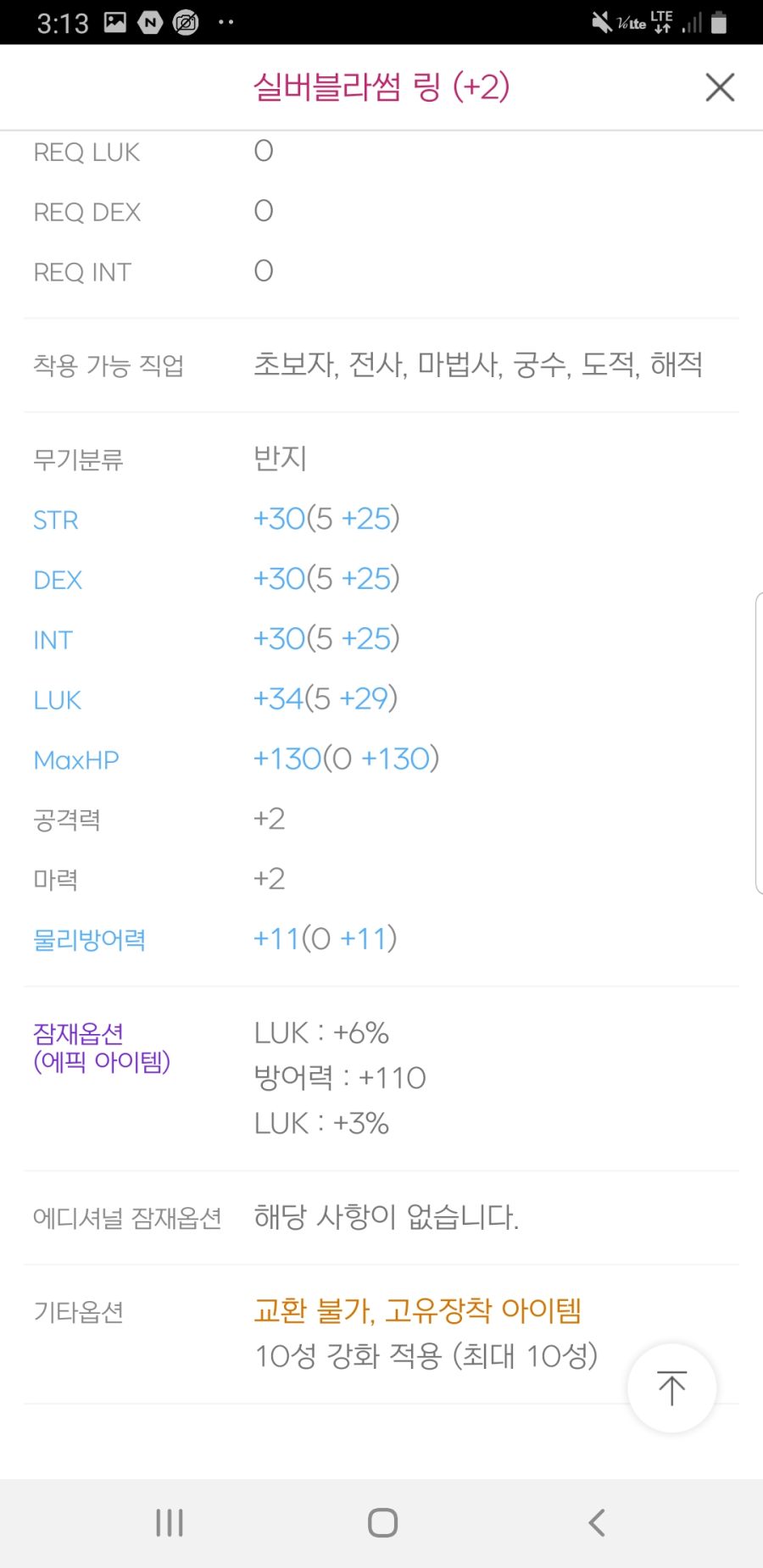Select the 실버블라썸 링 (+2) title

381,86
